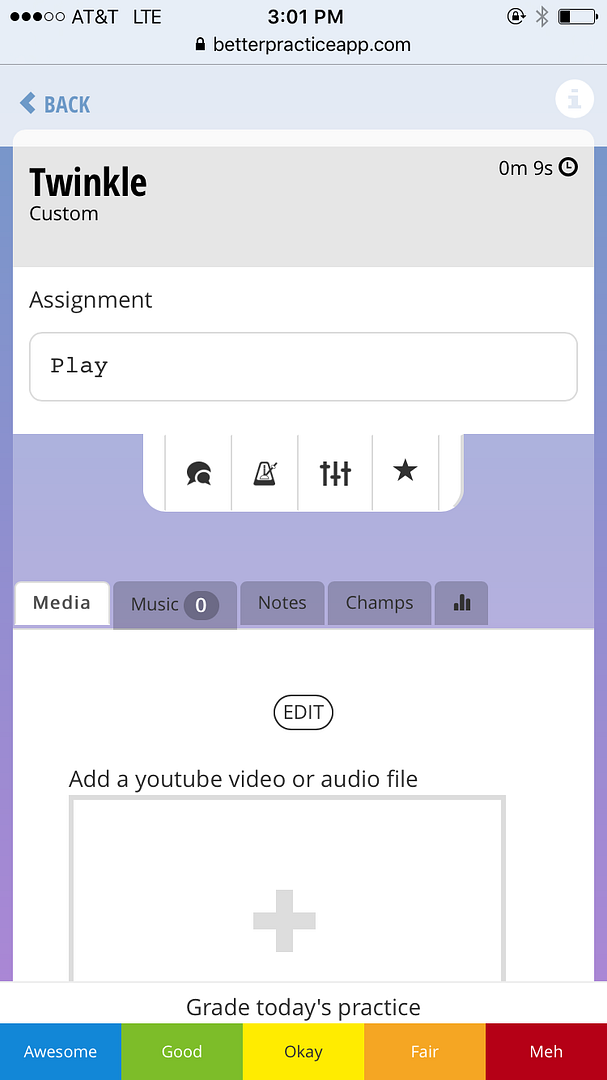Tap the EDIT button
The width and height of the screenshot is (607, 1080).
[x=303, y=713]
